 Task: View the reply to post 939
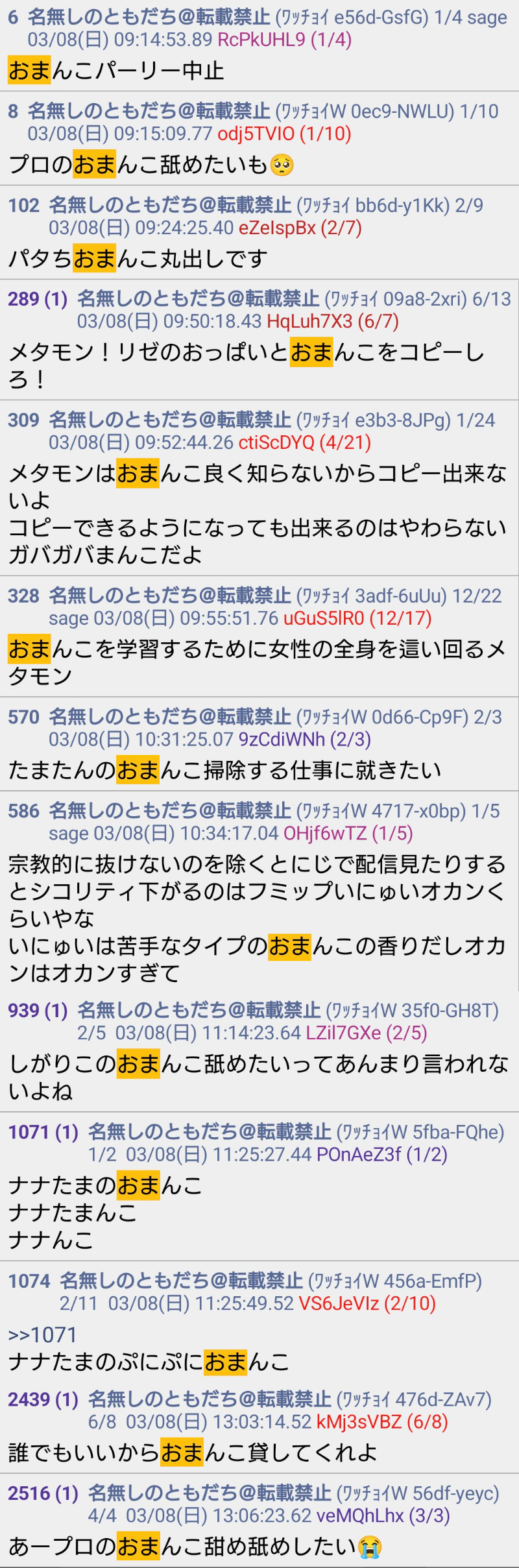[56, 1011]
